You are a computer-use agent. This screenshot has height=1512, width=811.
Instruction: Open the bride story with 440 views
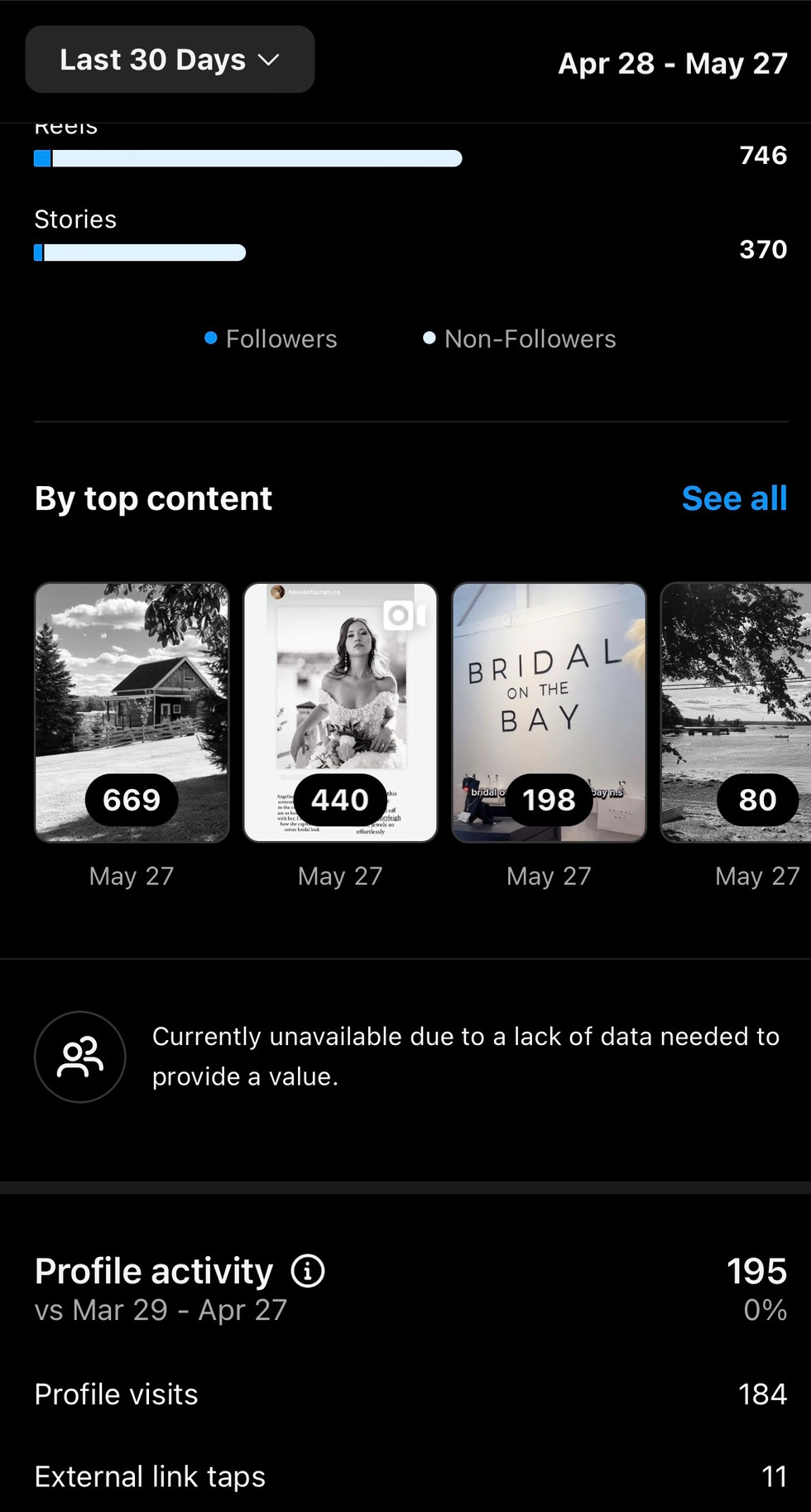pos(340,712)
